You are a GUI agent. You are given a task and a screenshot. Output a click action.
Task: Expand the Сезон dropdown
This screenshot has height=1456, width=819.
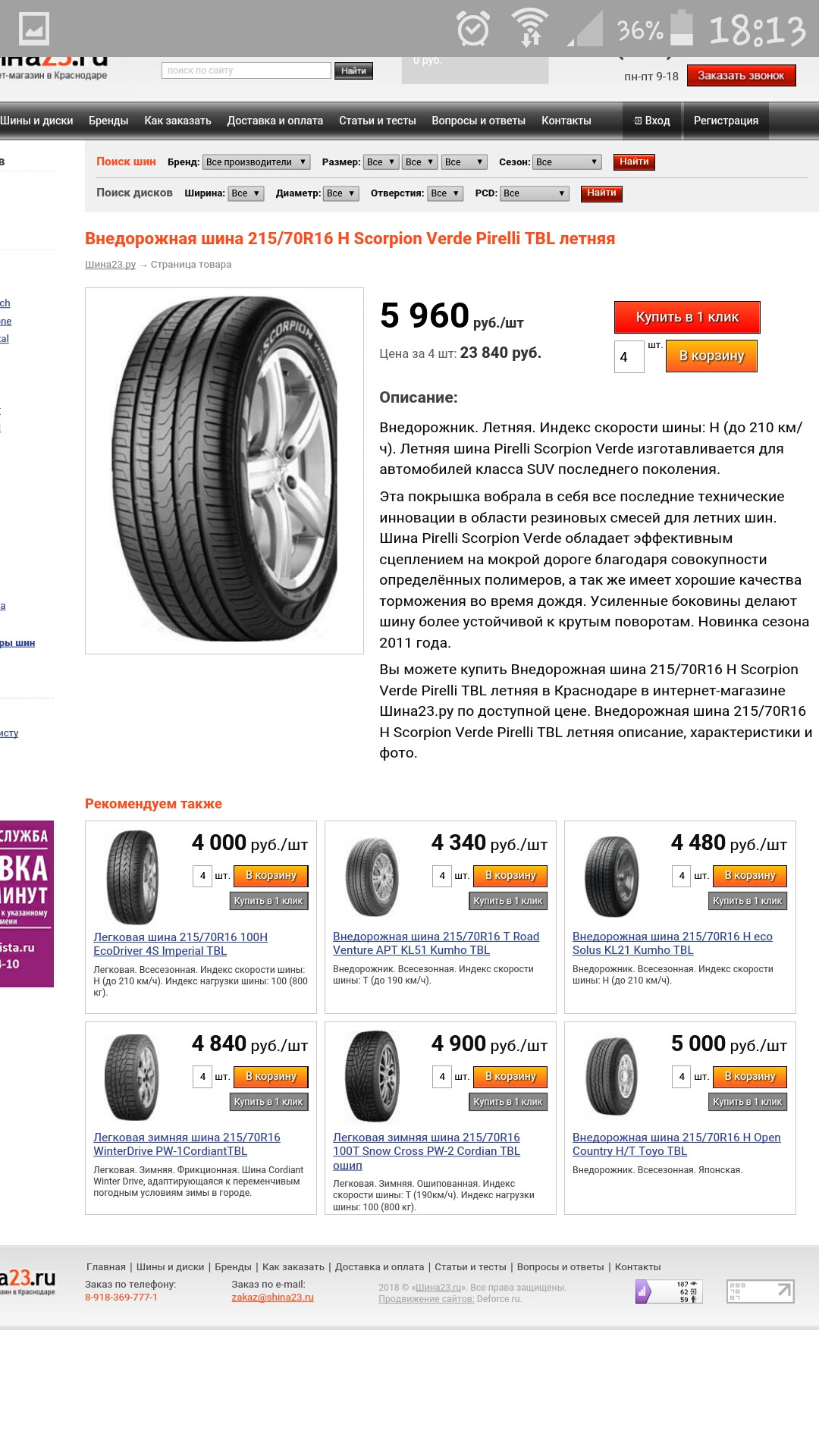[567, 162]
